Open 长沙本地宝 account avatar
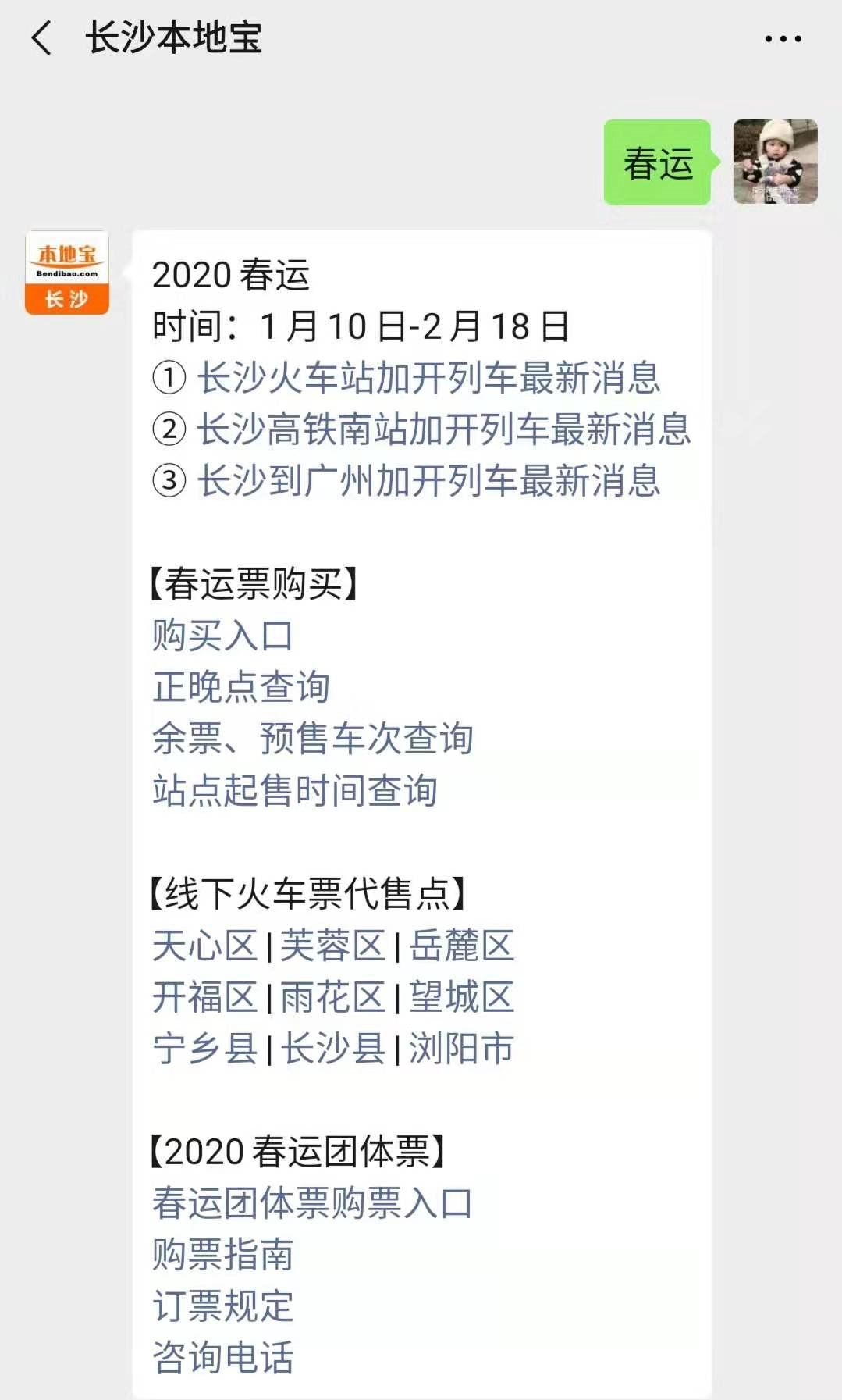842x1400 pixels. [67, 273]
